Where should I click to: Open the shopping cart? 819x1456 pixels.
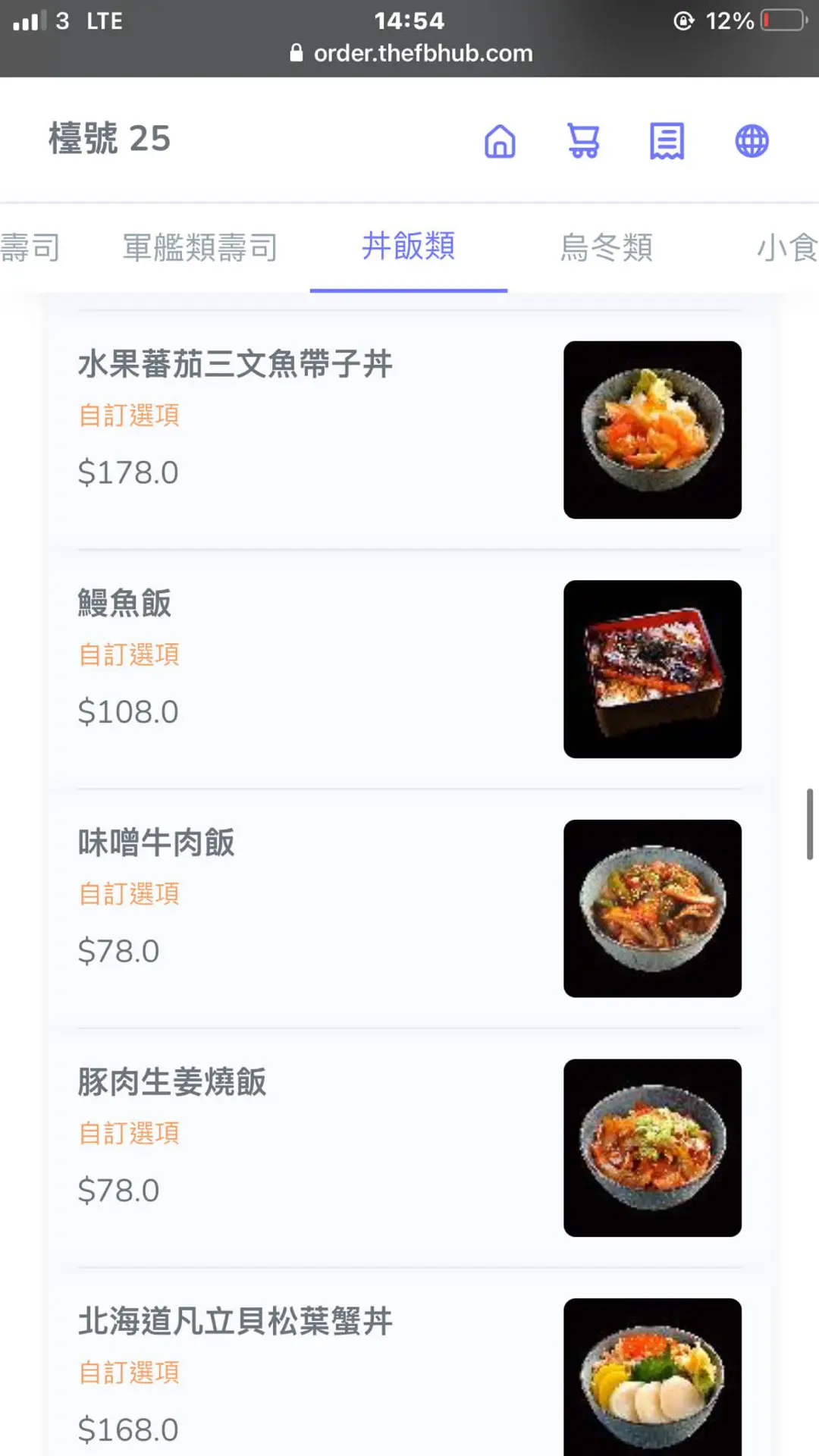[x=583, y=141]
